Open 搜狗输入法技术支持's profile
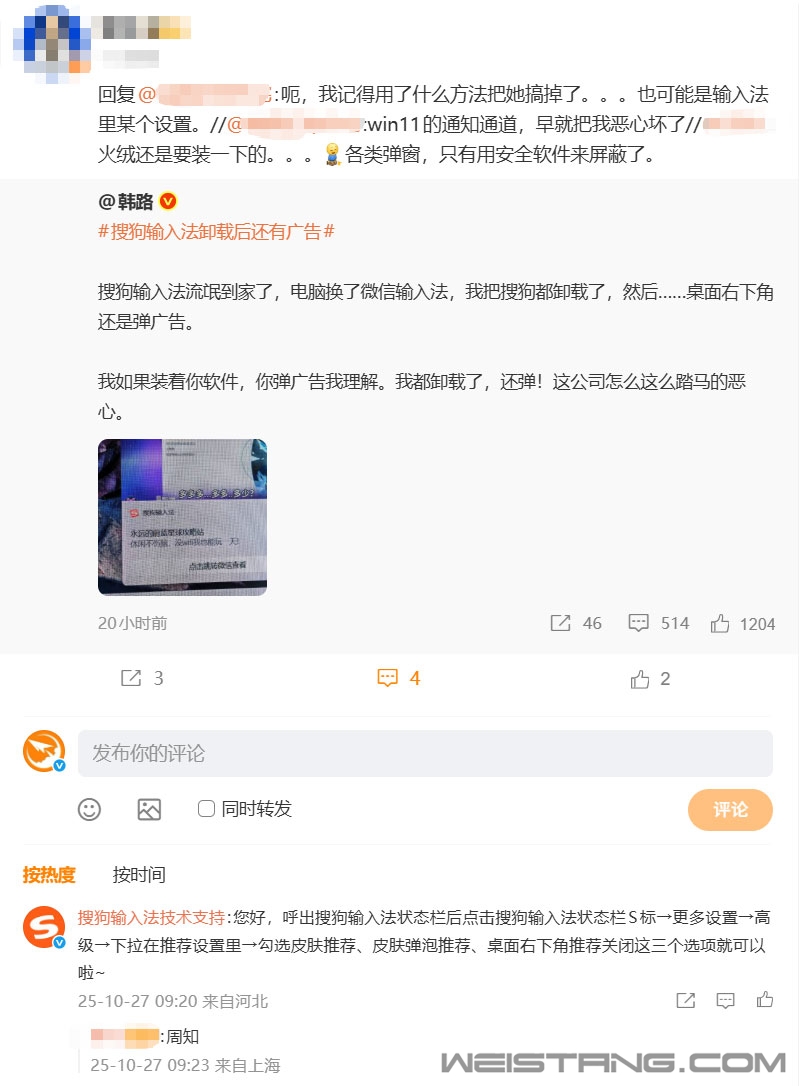This screenshot has height=1086, width=799. click(x=151, y=917)
